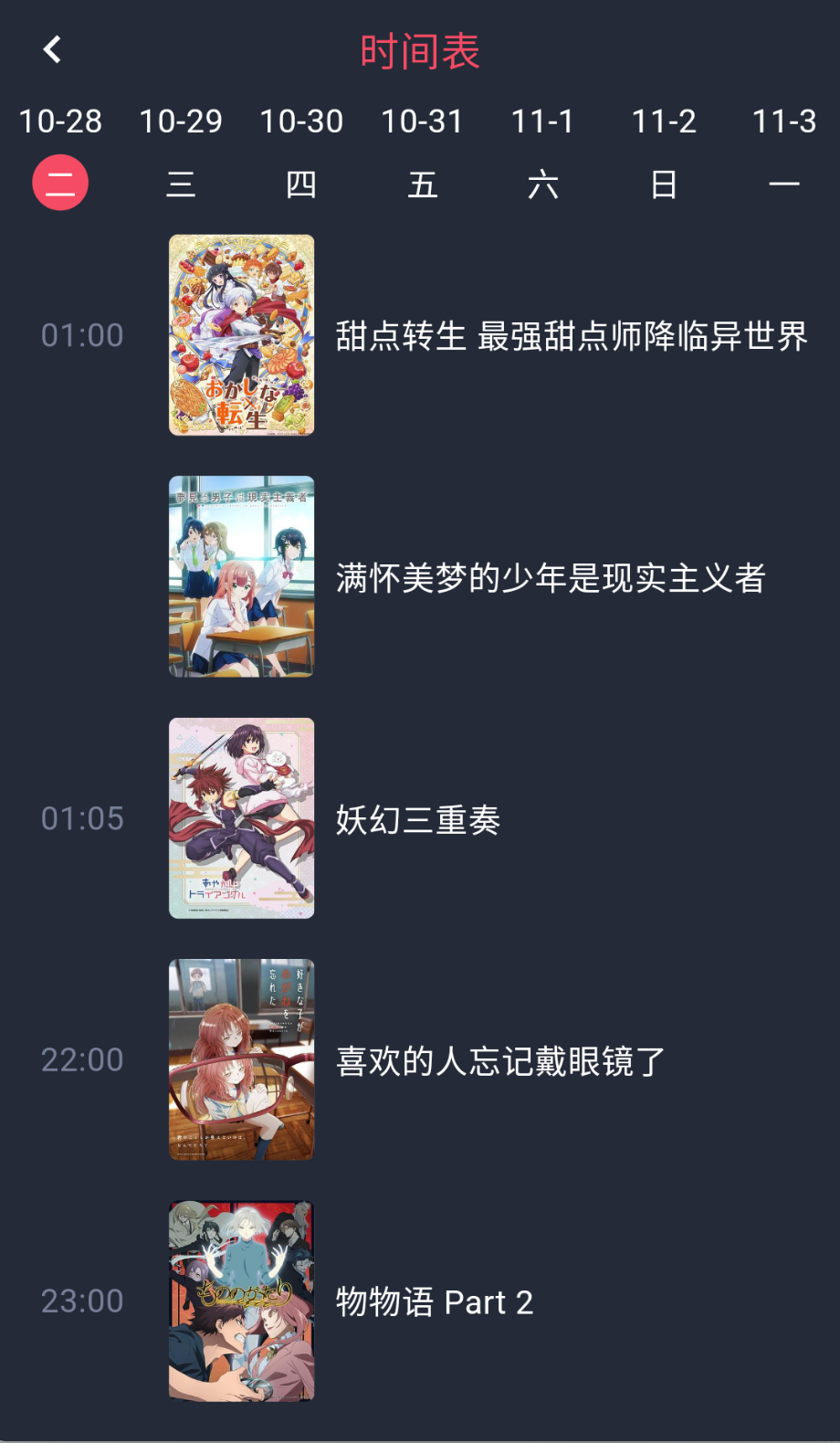Click the 时间表 page title
This screenshot has width=840, height=1443.
[x=420, y=51]
